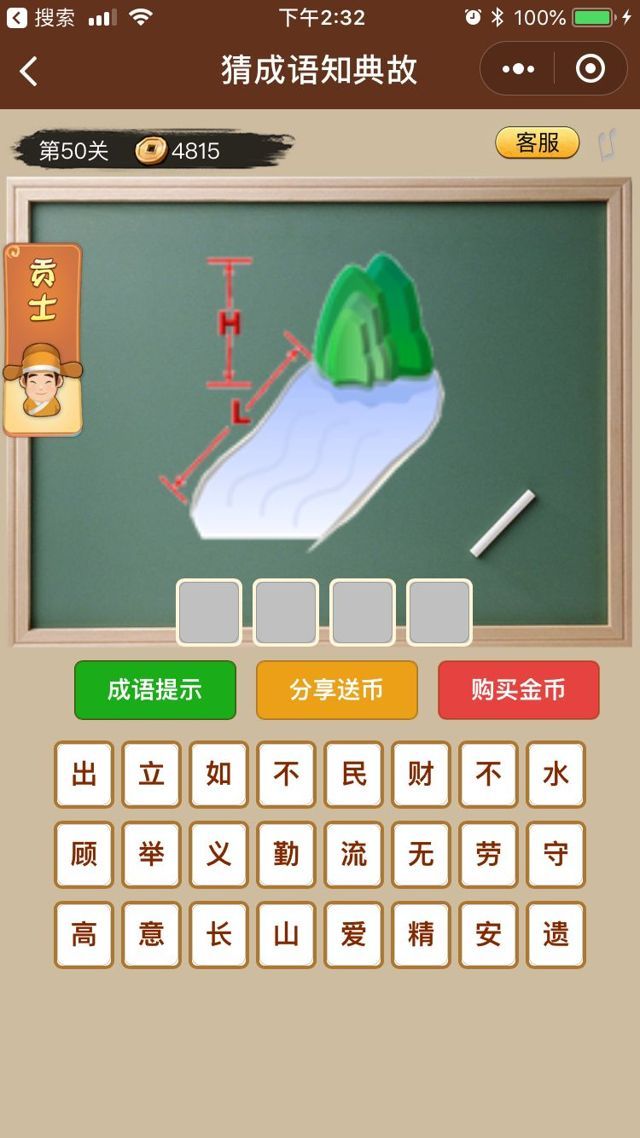This screenshot has width=640, height=1138.
Task: Pick the character tile 勤
Action: click(286, 854)
